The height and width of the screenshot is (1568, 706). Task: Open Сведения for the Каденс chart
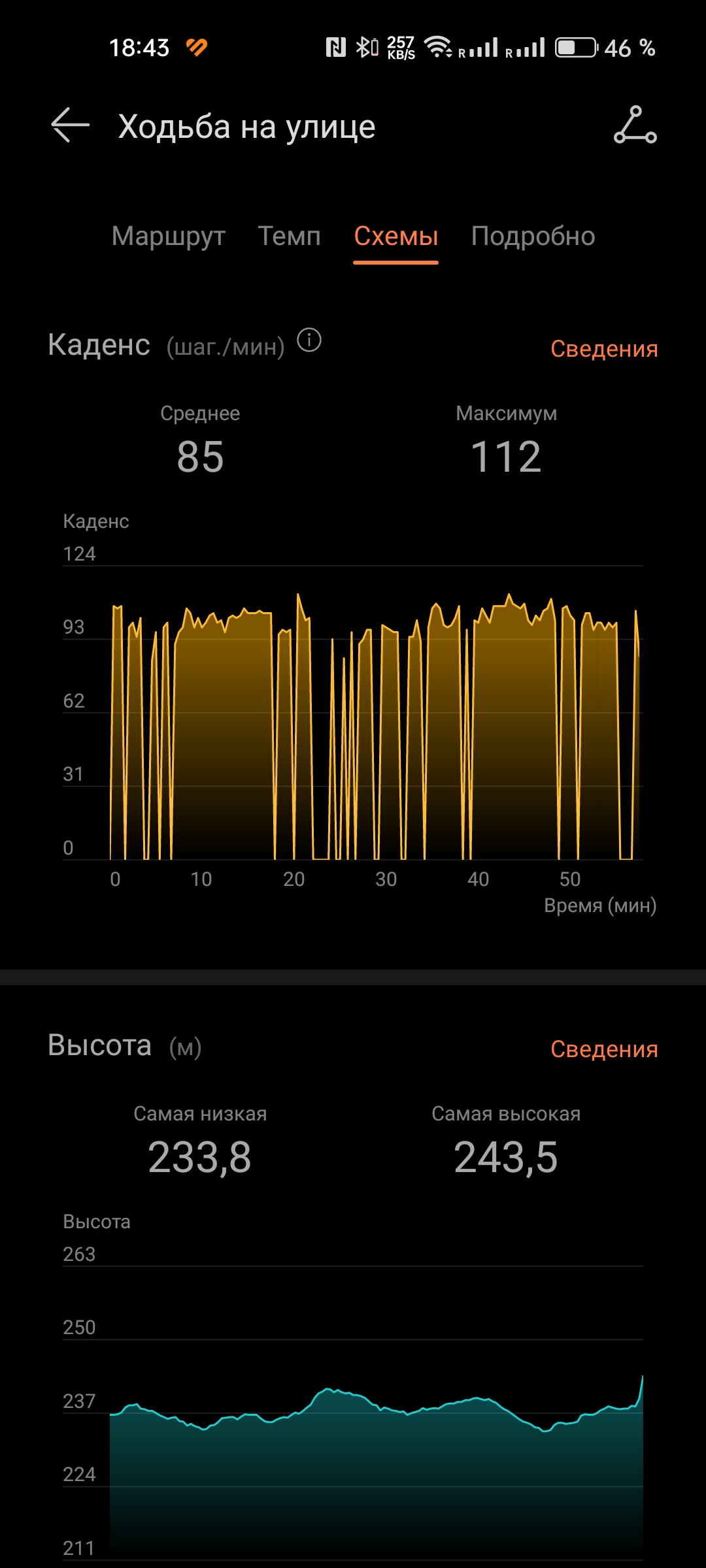pos(604,349)
